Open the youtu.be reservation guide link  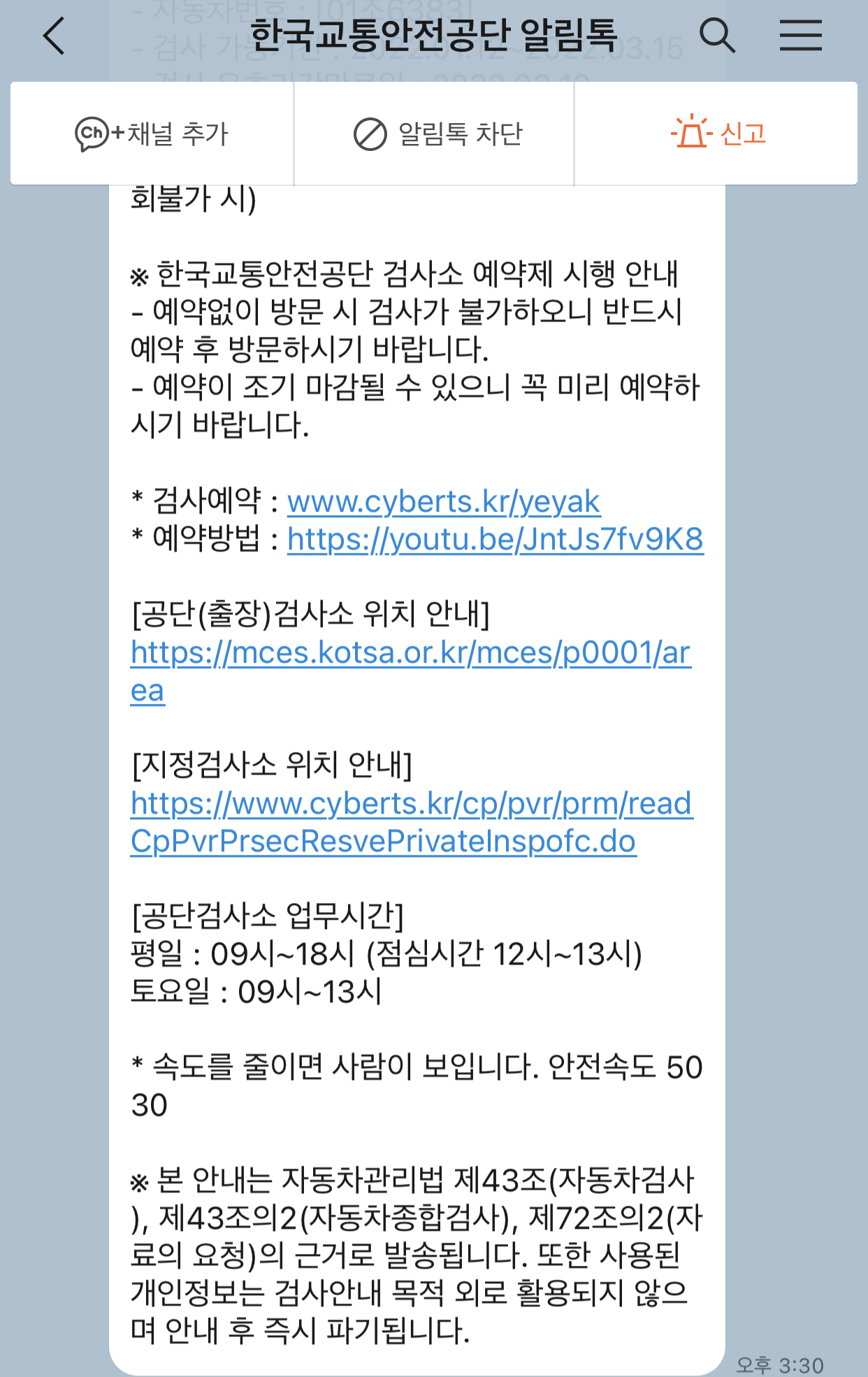(495, 540)
